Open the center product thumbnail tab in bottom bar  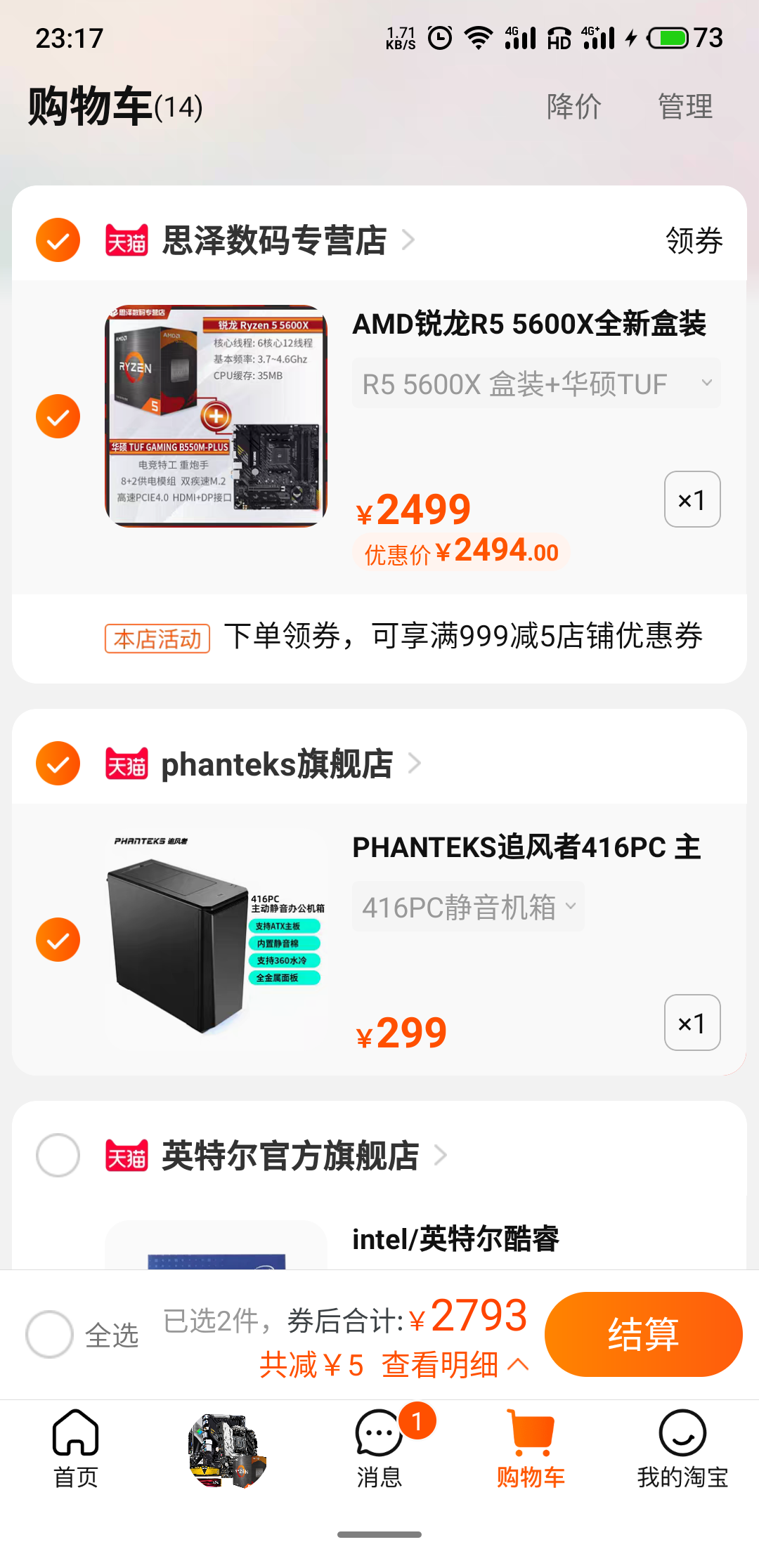coord(226,1447)
